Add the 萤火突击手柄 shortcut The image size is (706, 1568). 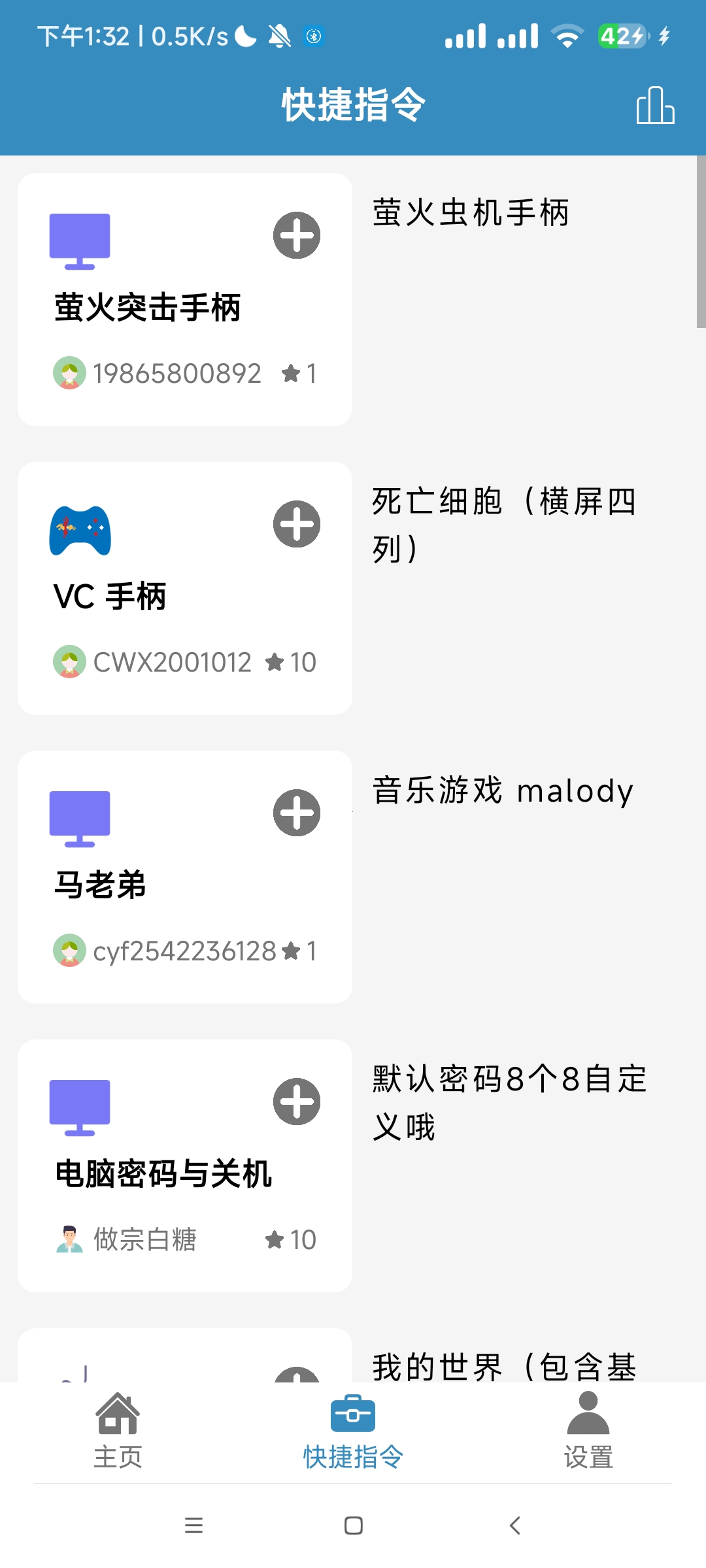point(297,235)
